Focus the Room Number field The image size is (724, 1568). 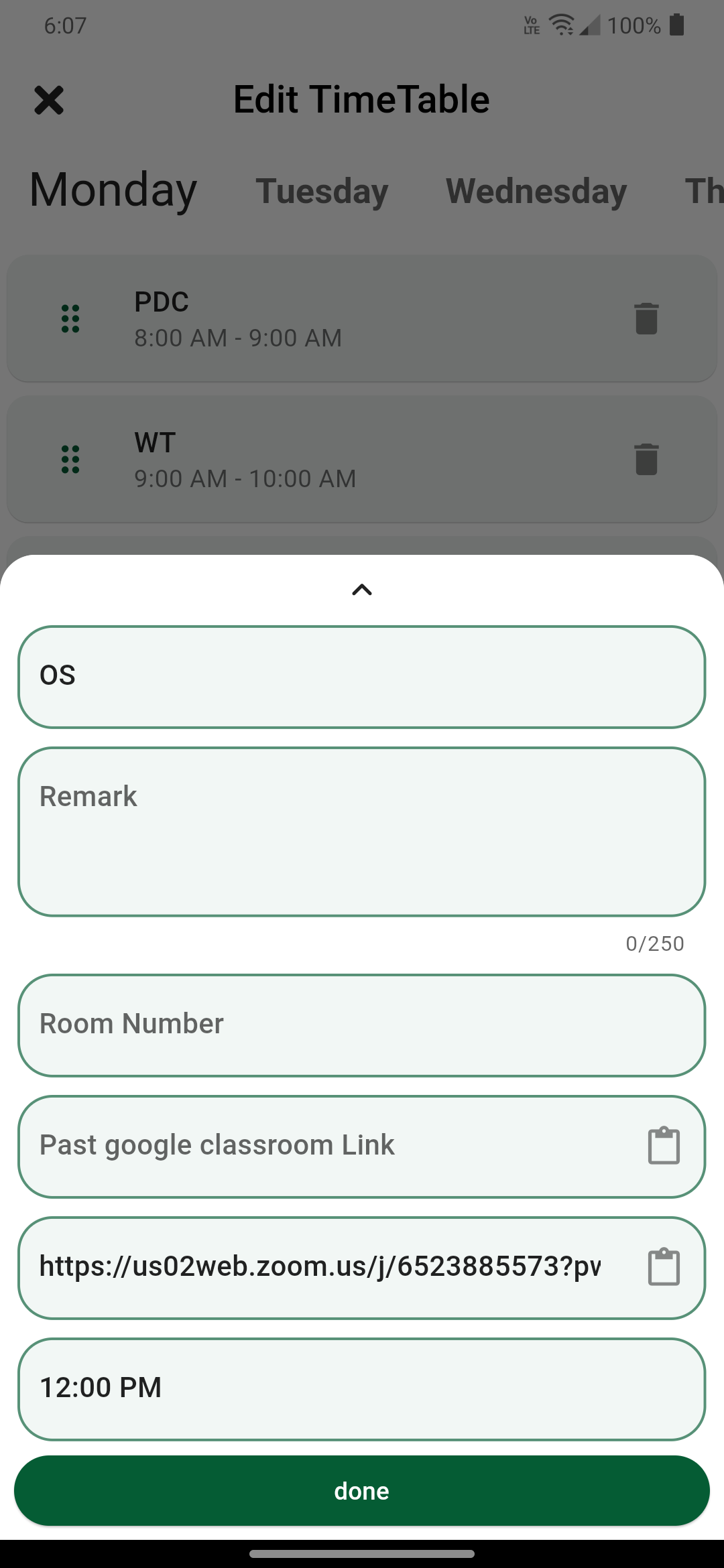[362, 1025]
